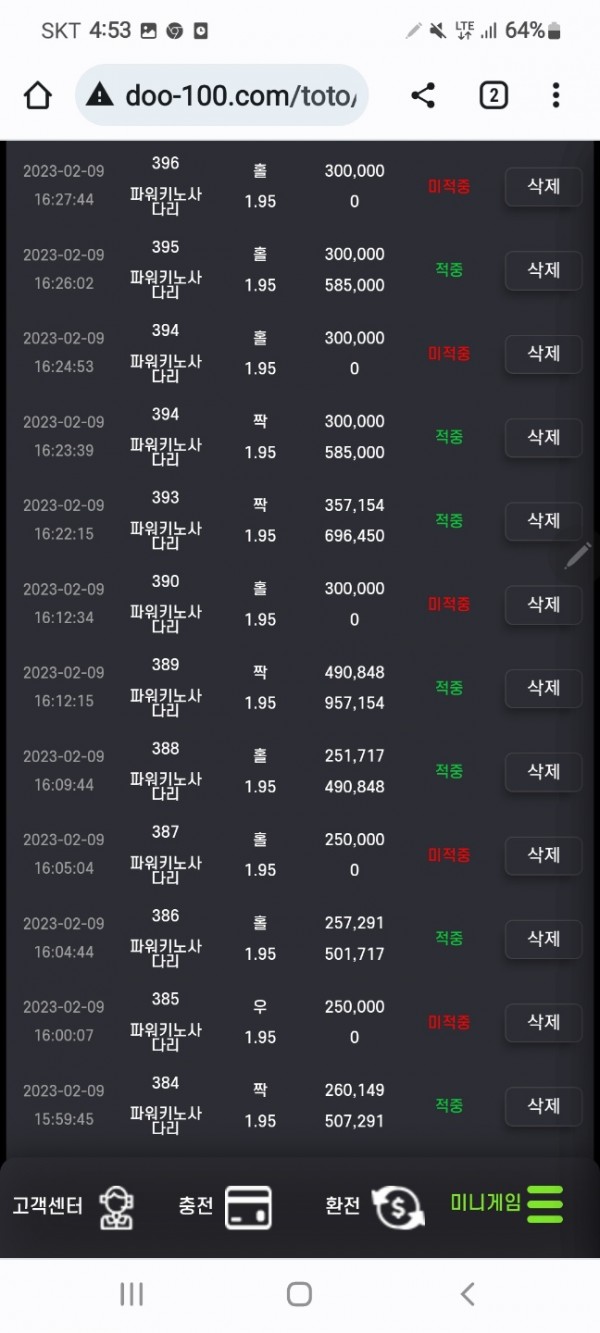Viewport: 600px width, 1333px height.
Task: Delete the 16:27:44 bet record
Action: 543,186
